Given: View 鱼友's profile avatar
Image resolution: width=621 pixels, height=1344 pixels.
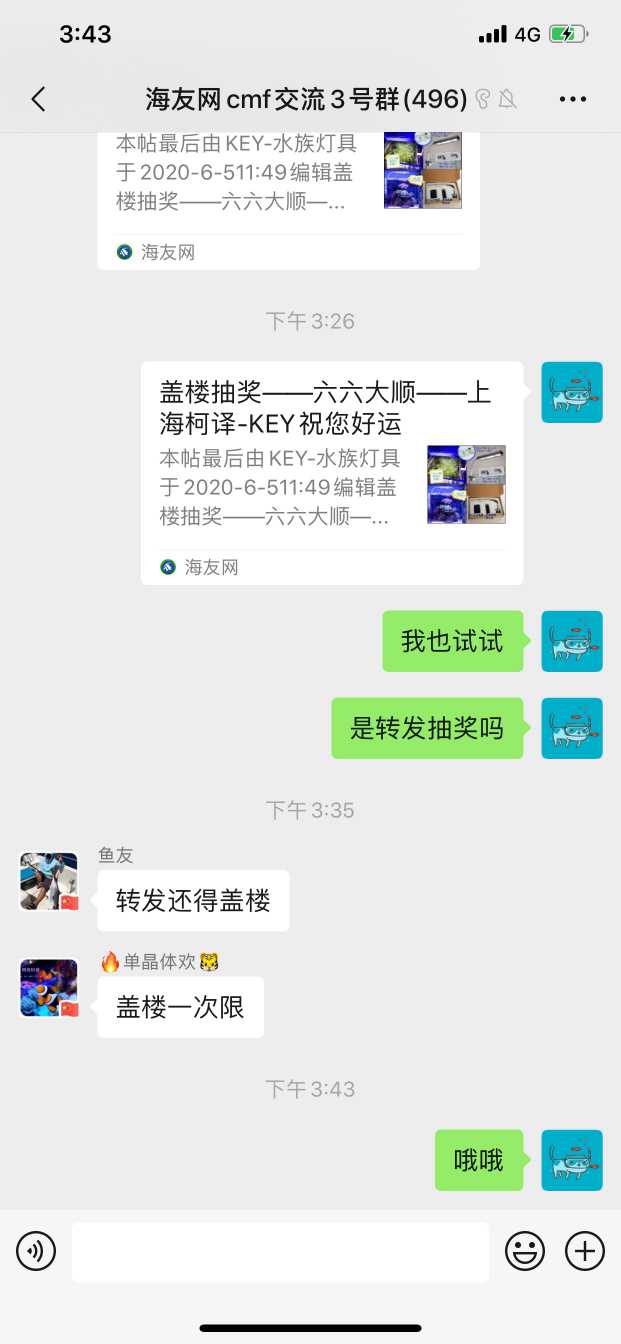Looking at the screenshot, I should click(49, 882).
